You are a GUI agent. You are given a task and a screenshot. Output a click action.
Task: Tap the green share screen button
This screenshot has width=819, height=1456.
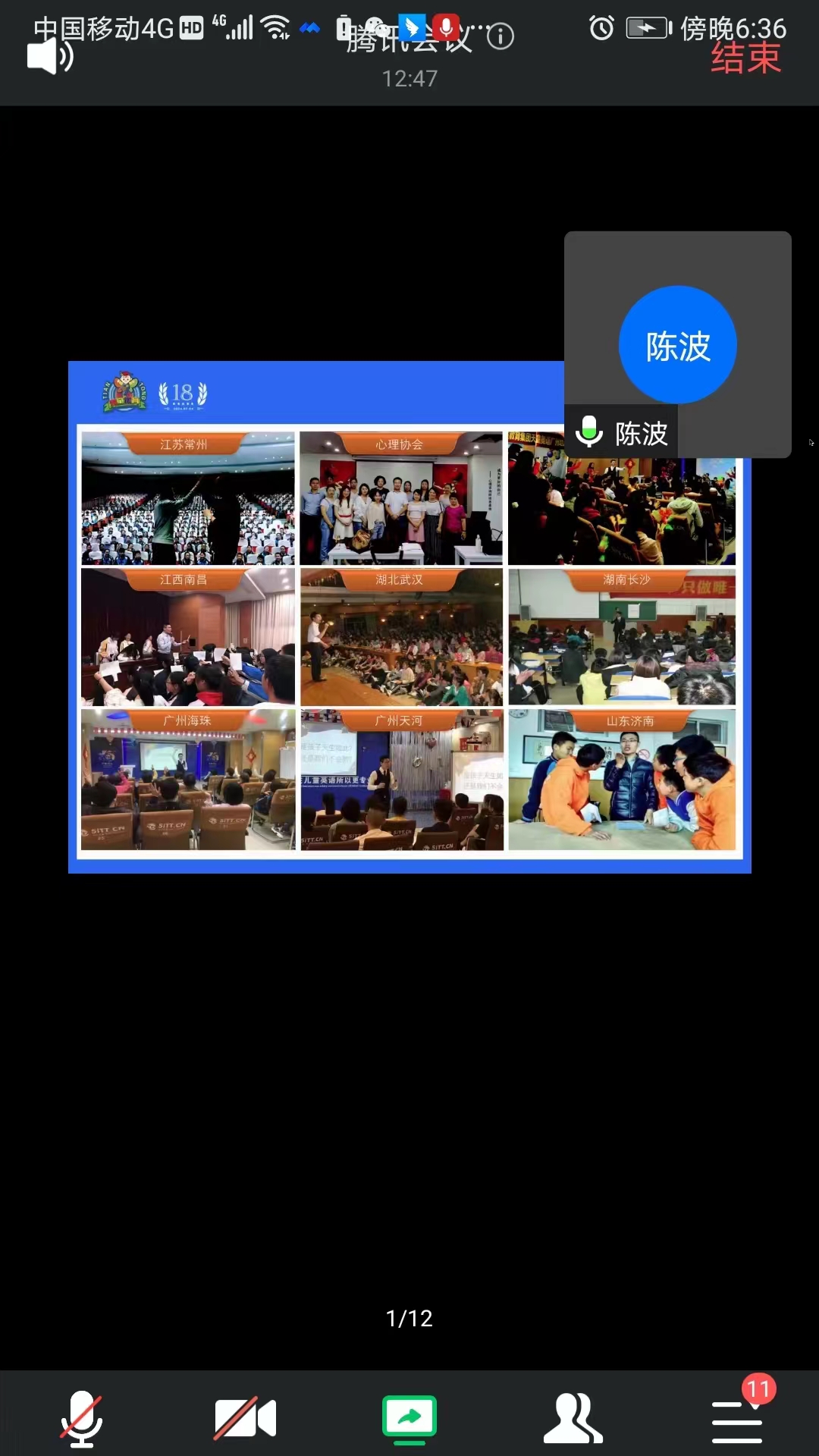pyautogui.click(x=409, y=1418)
